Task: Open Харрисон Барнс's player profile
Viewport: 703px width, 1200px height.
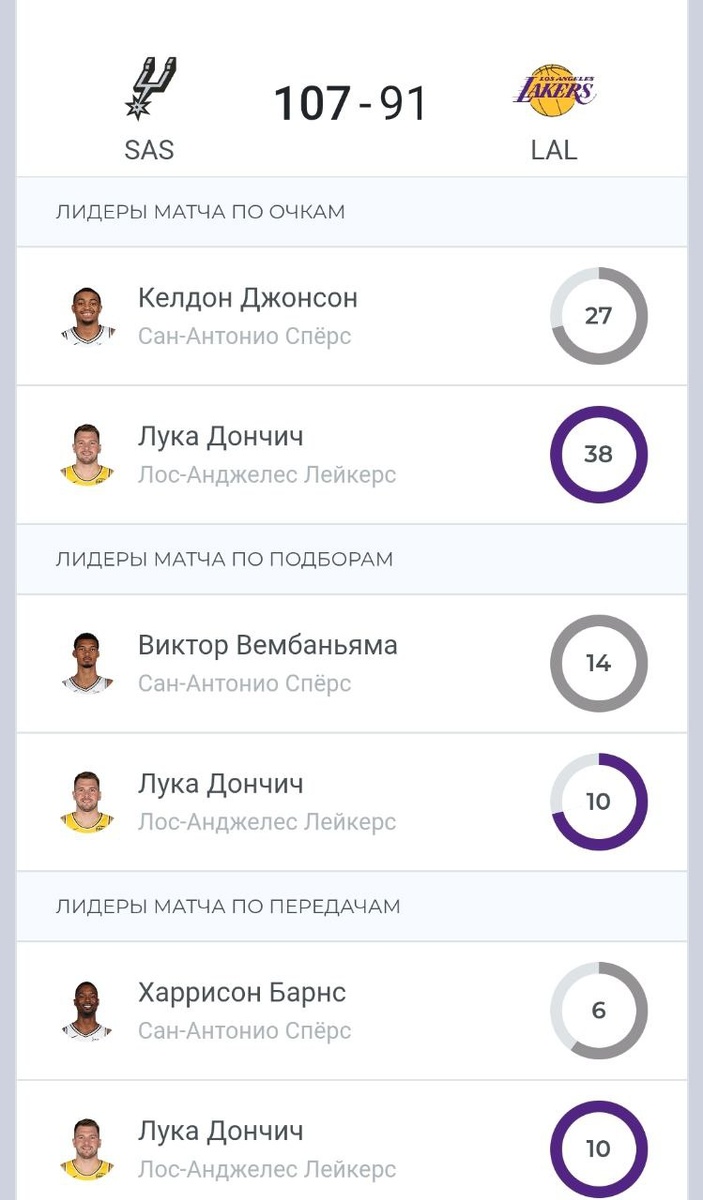Action: (242, 992)
